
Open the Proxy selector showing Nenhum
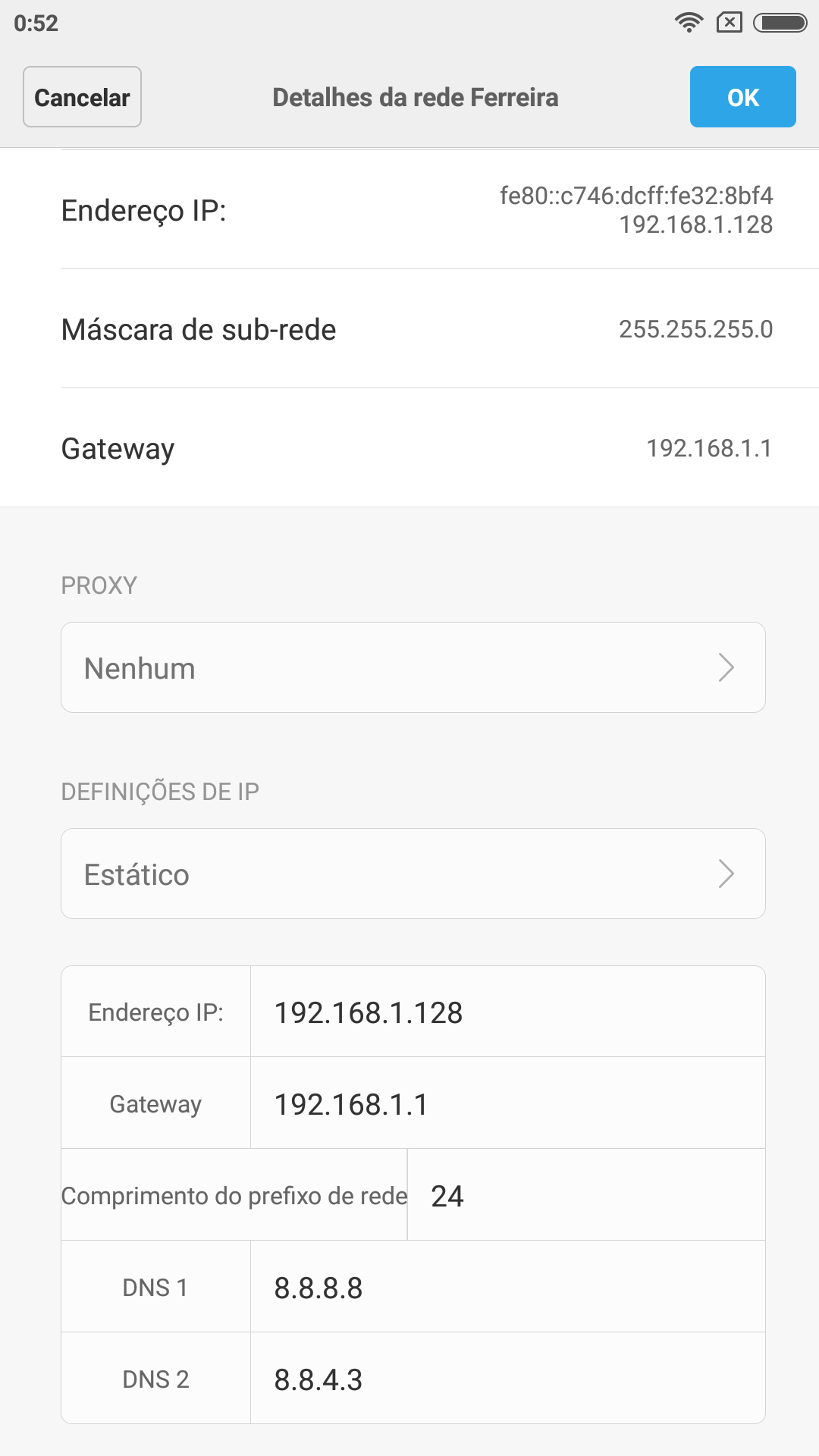click(413, 667)
